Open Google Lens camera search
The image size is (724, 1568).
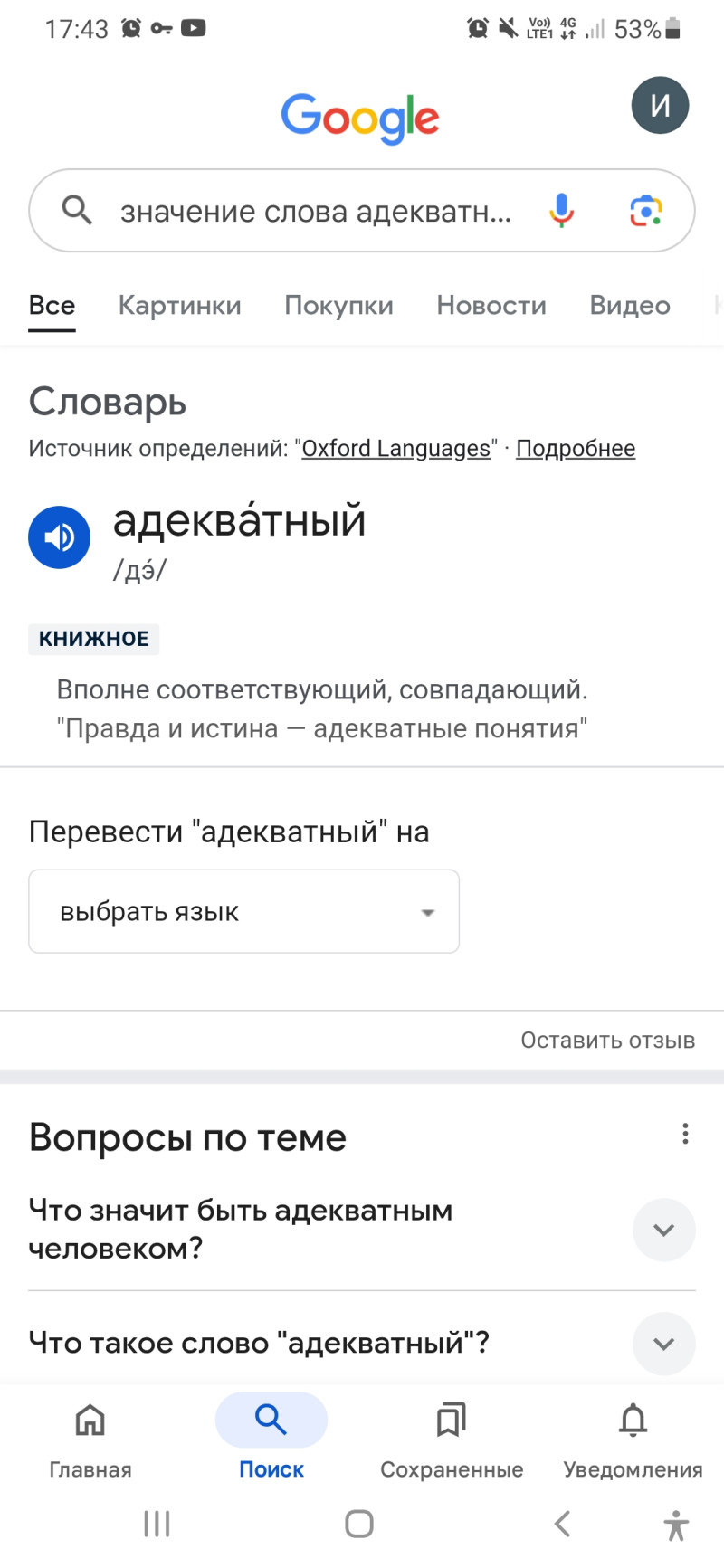pyautogui.click(x=645, y=211)
